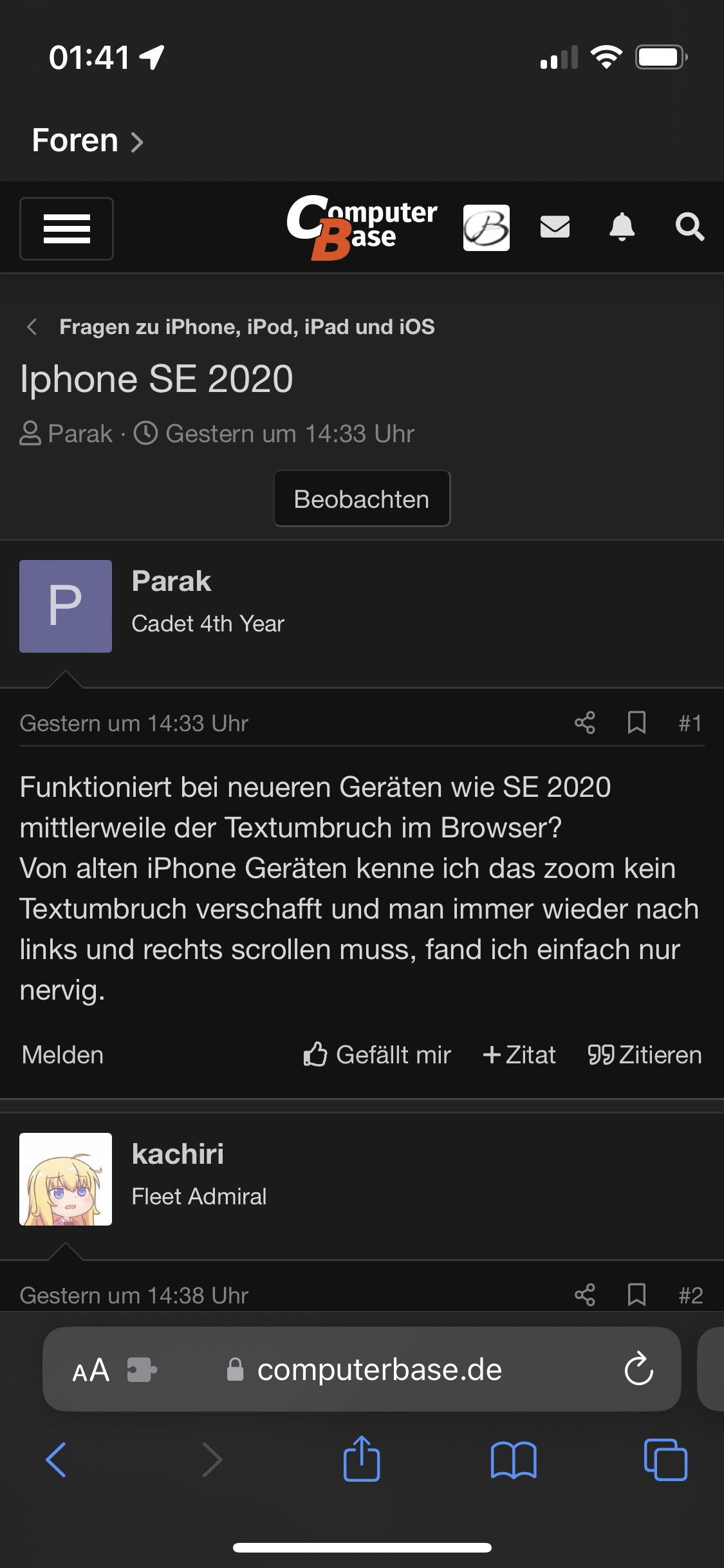Open kachiri's profile

click(178, 1154)
